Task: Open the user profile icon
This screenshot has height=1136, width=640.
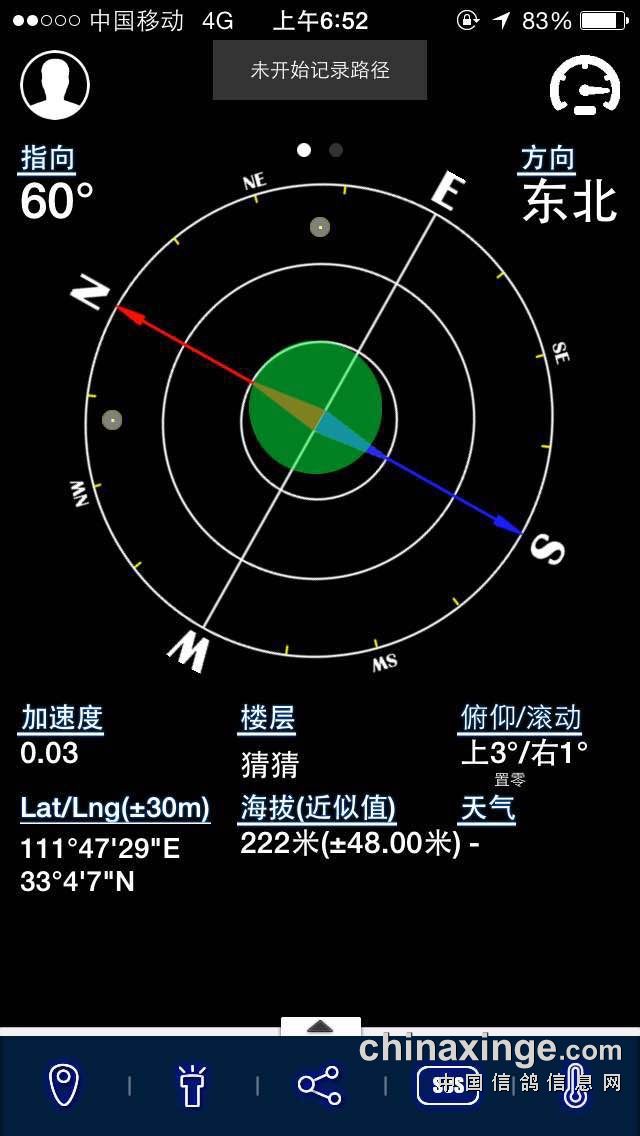Action: (x=55, y=85)
